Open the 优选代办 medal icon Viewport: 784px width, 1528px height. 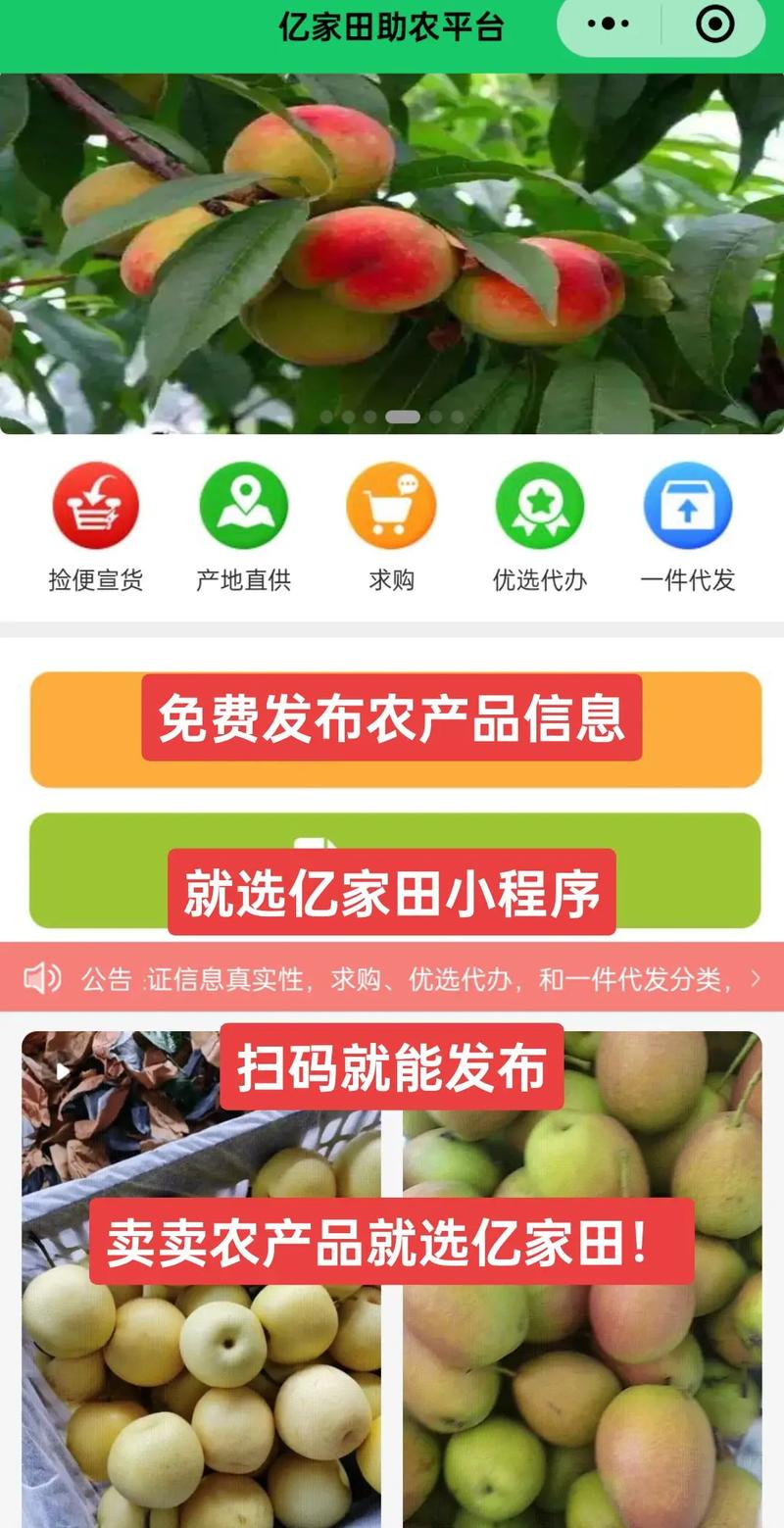click(538, 505)
